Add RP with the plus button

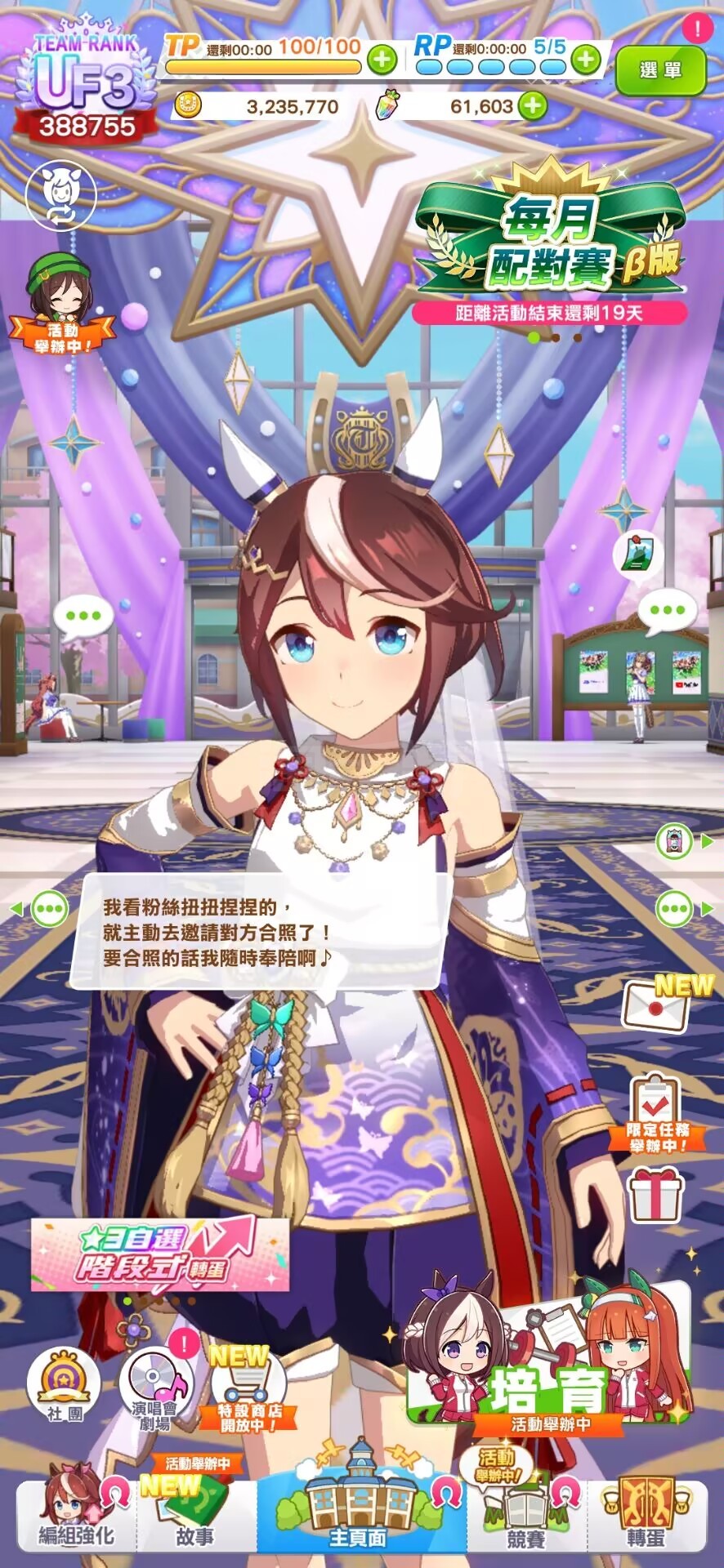pos(585,59)
